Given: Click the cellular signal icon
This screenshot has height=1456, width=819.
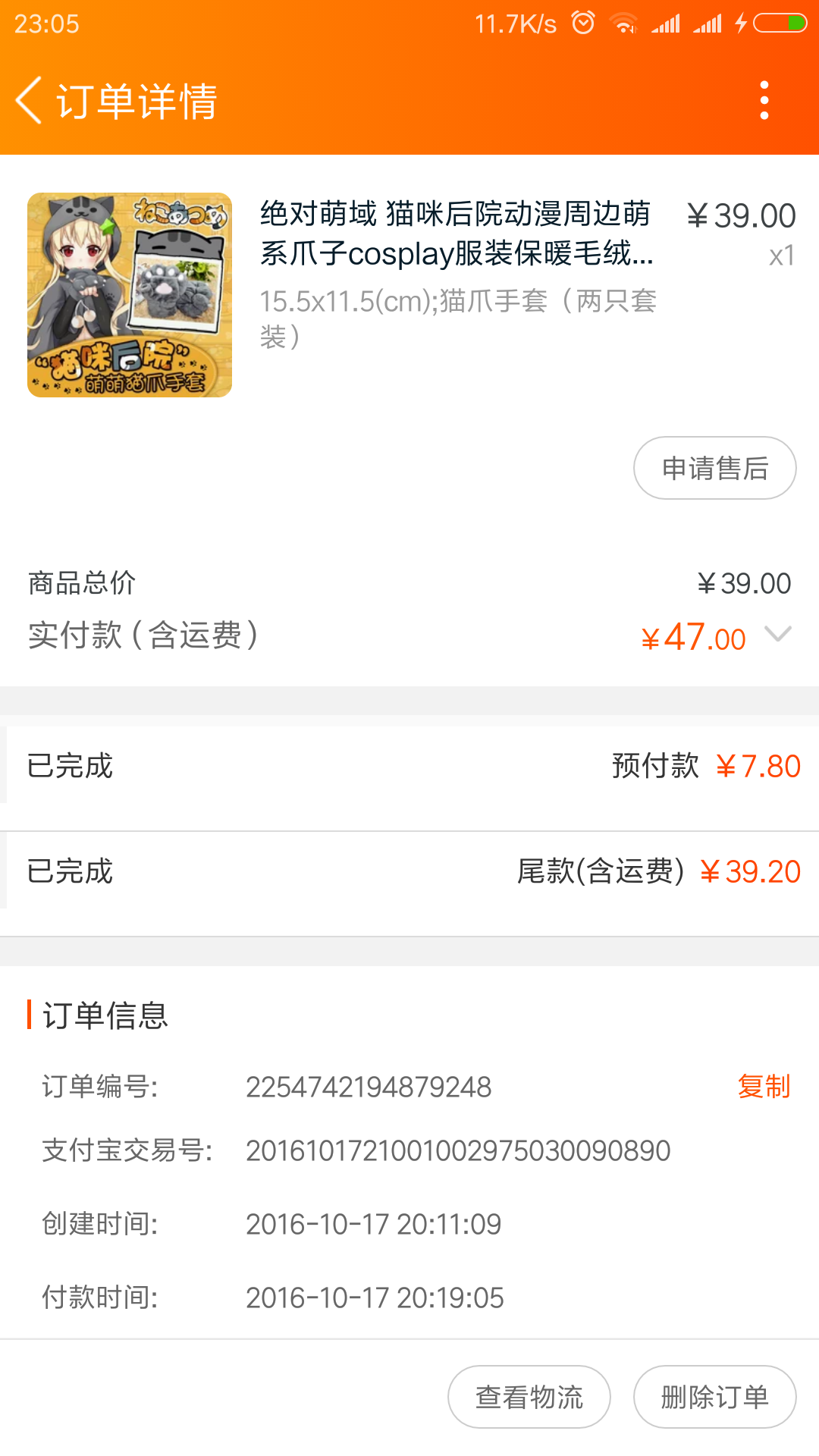Looking at the screenshot, I should click(667, 23).
